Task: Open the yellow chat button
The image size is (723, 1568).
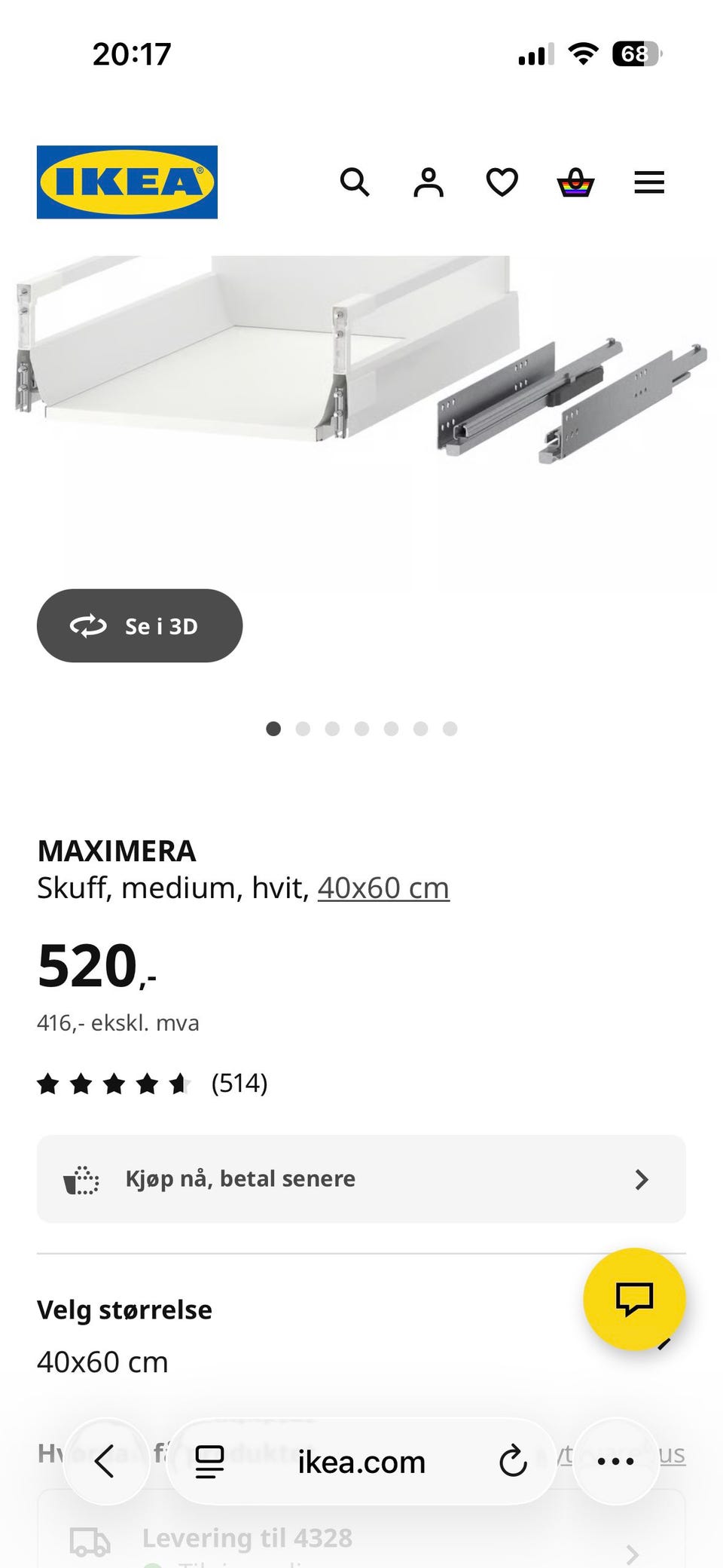Action: (634, 1298)
